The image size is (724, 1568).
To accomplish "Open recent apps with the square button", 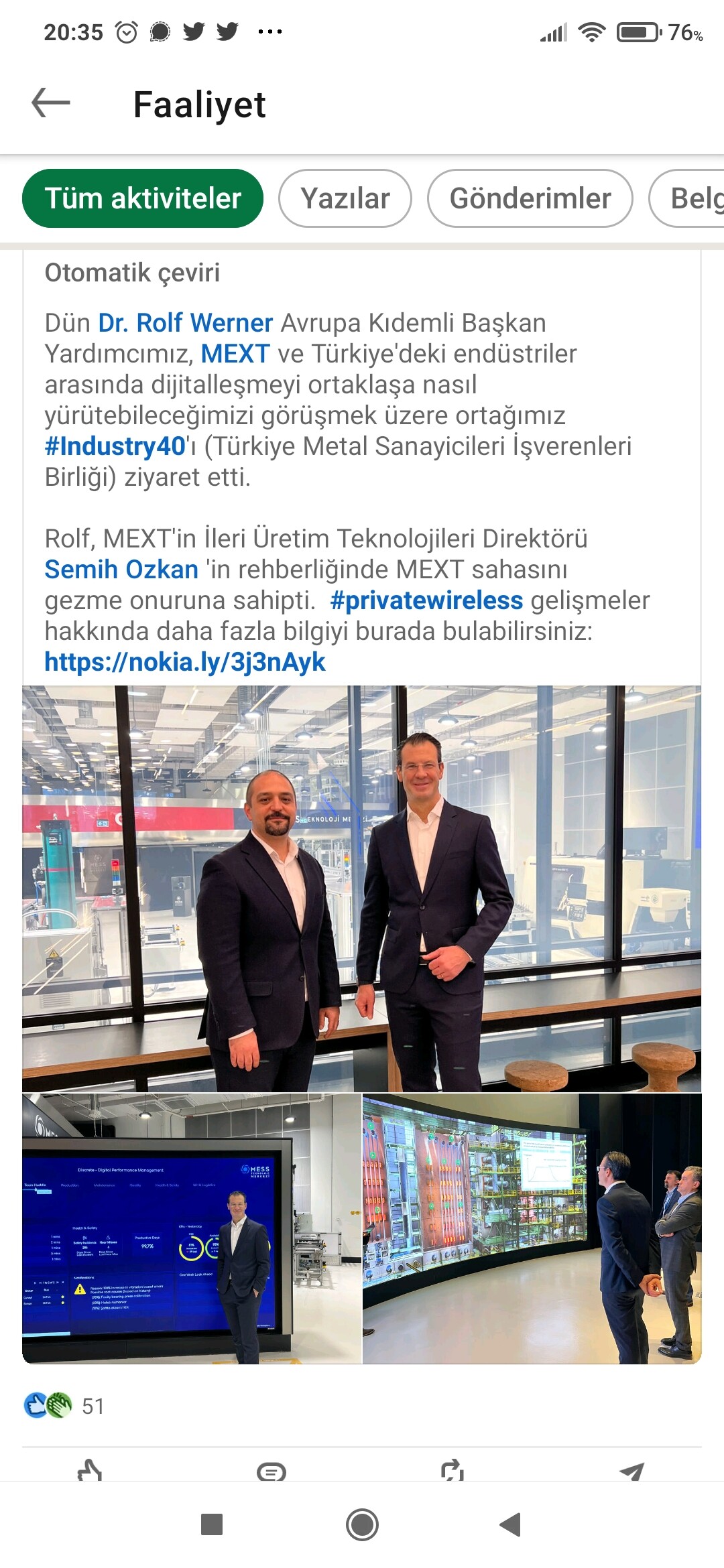I will (x=212, y=1525).
